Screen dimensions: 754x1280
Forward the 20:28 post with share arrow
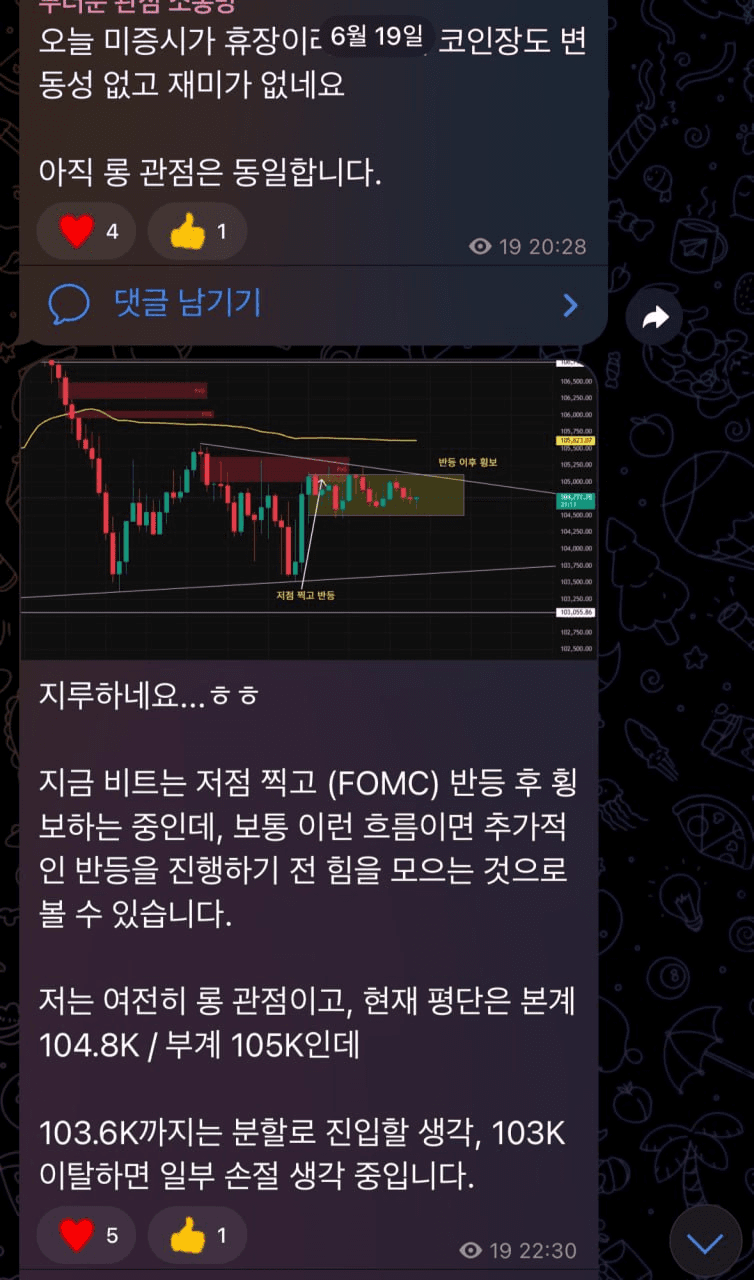[x=654, y=318]
